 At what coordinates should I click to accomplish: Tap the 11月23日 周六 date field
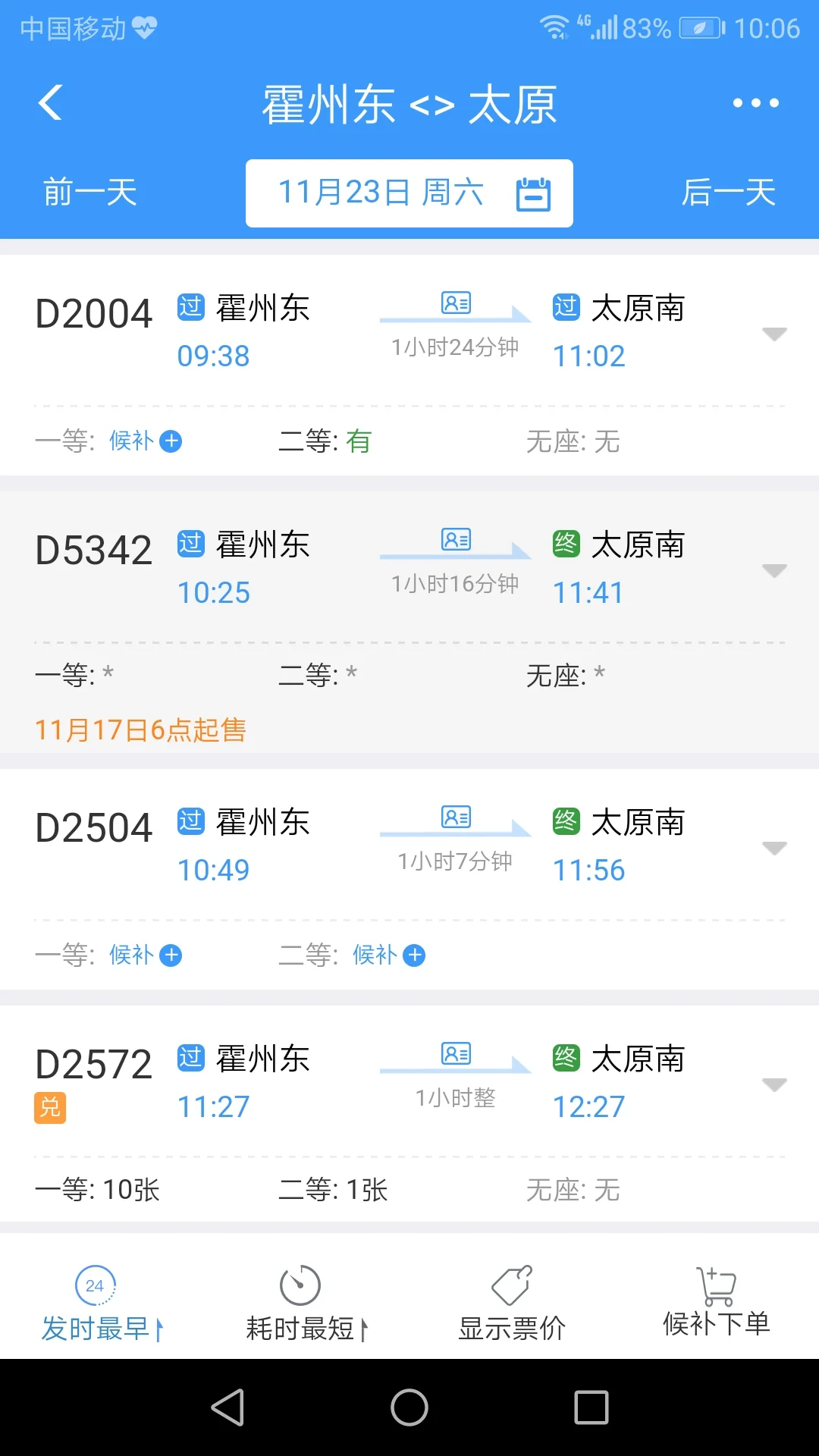[x=383, y=193]
